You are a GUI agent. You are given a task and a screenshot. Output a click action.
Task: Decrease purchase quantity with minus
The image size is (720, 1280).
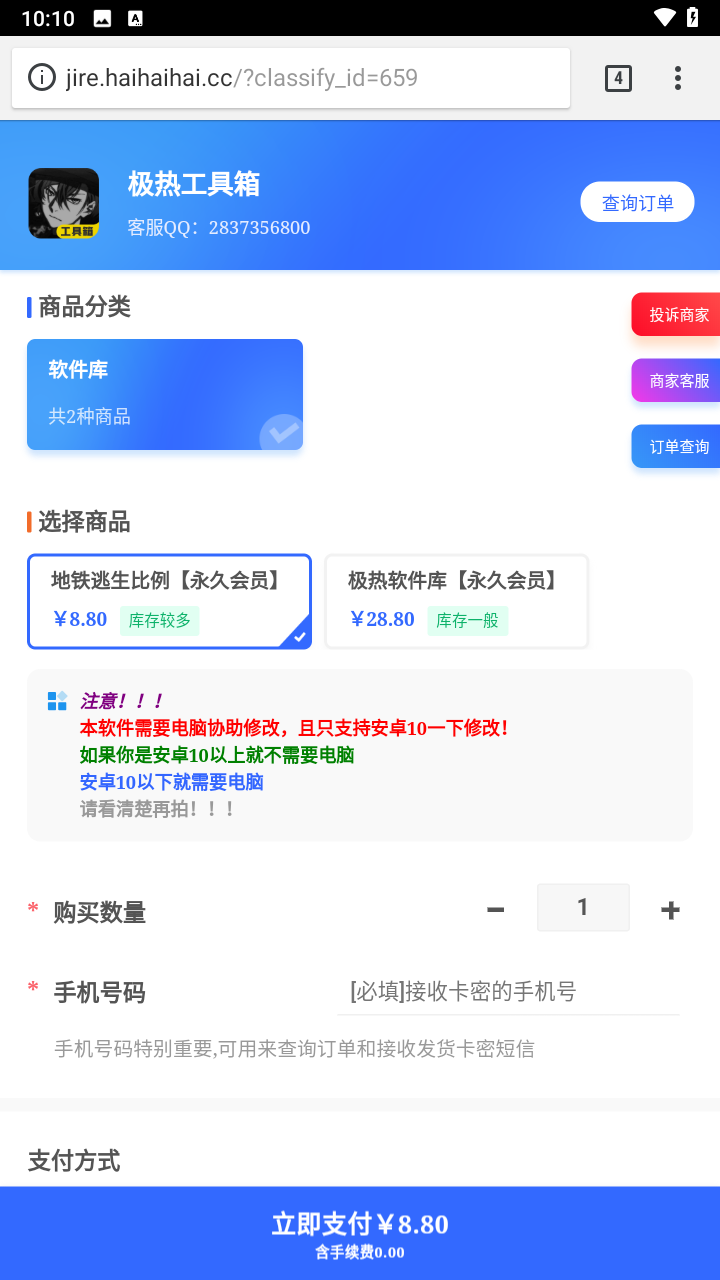[x=495, y=910]
